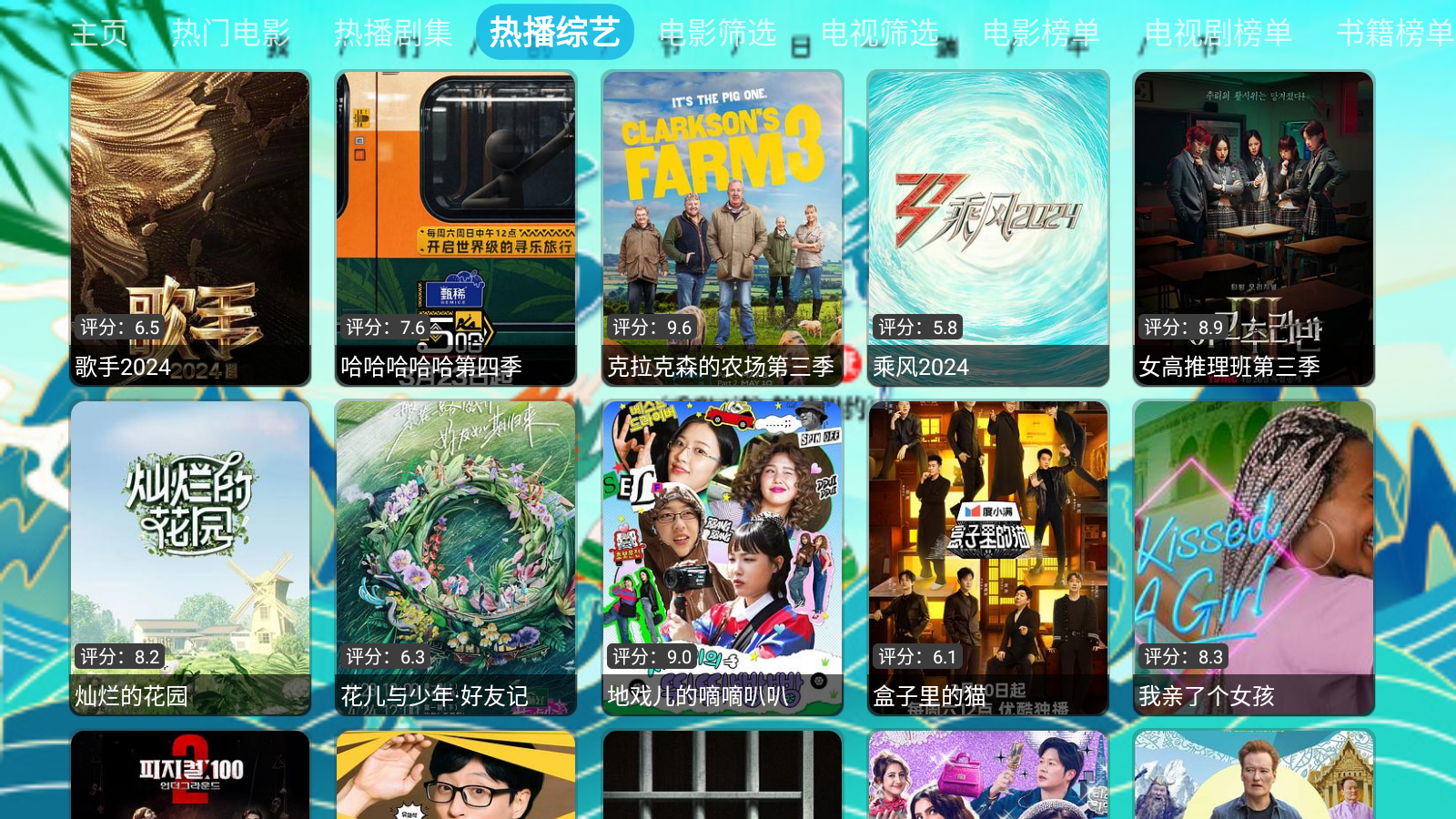The height and width of the screenshot is (819, 1456).
Task: View the 电视剧榜单 tab
Action: [x=1218, y=34]
